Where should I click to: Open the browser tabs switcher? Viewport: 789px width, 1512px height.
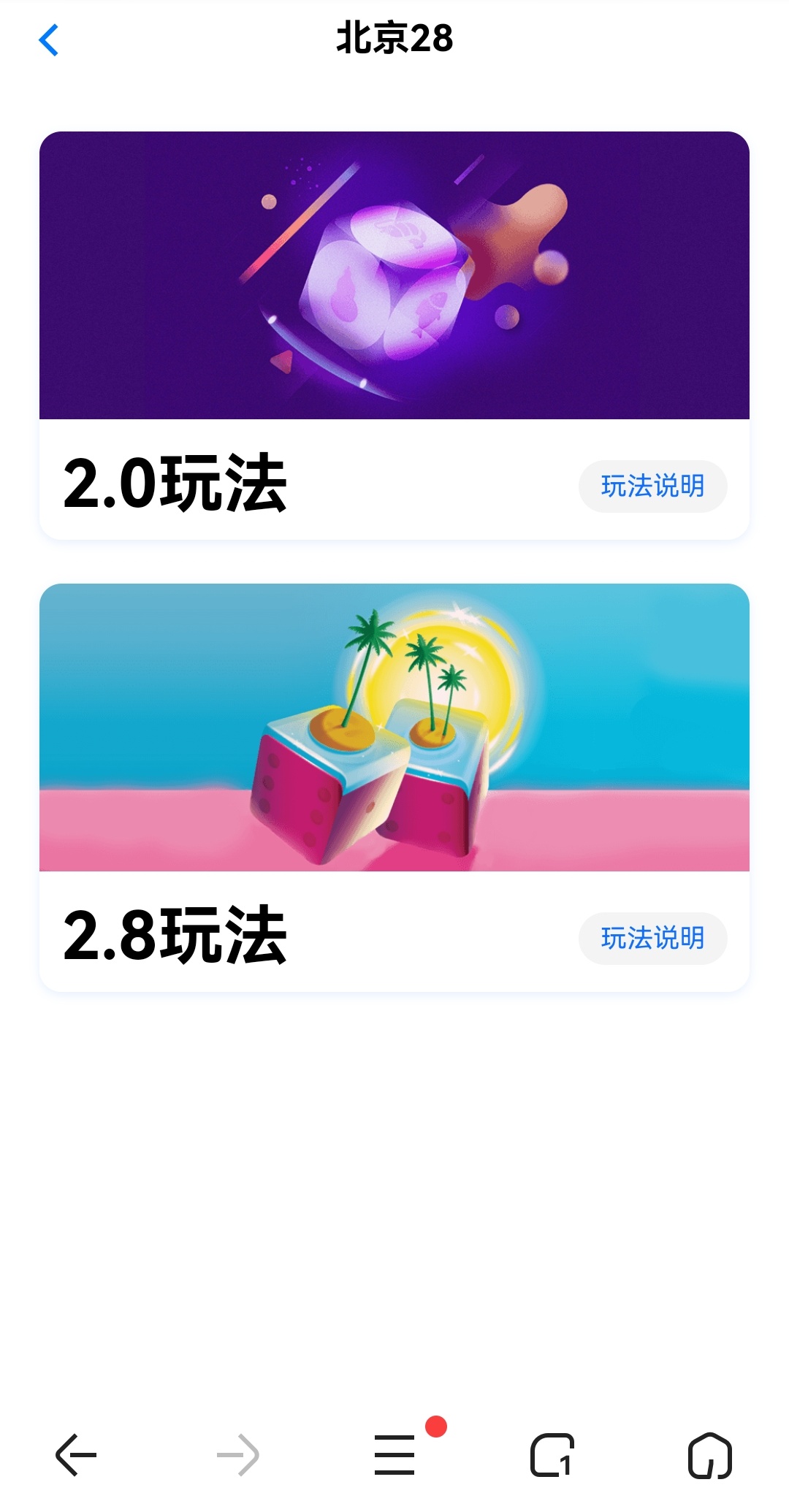(x=552, y=1455)
